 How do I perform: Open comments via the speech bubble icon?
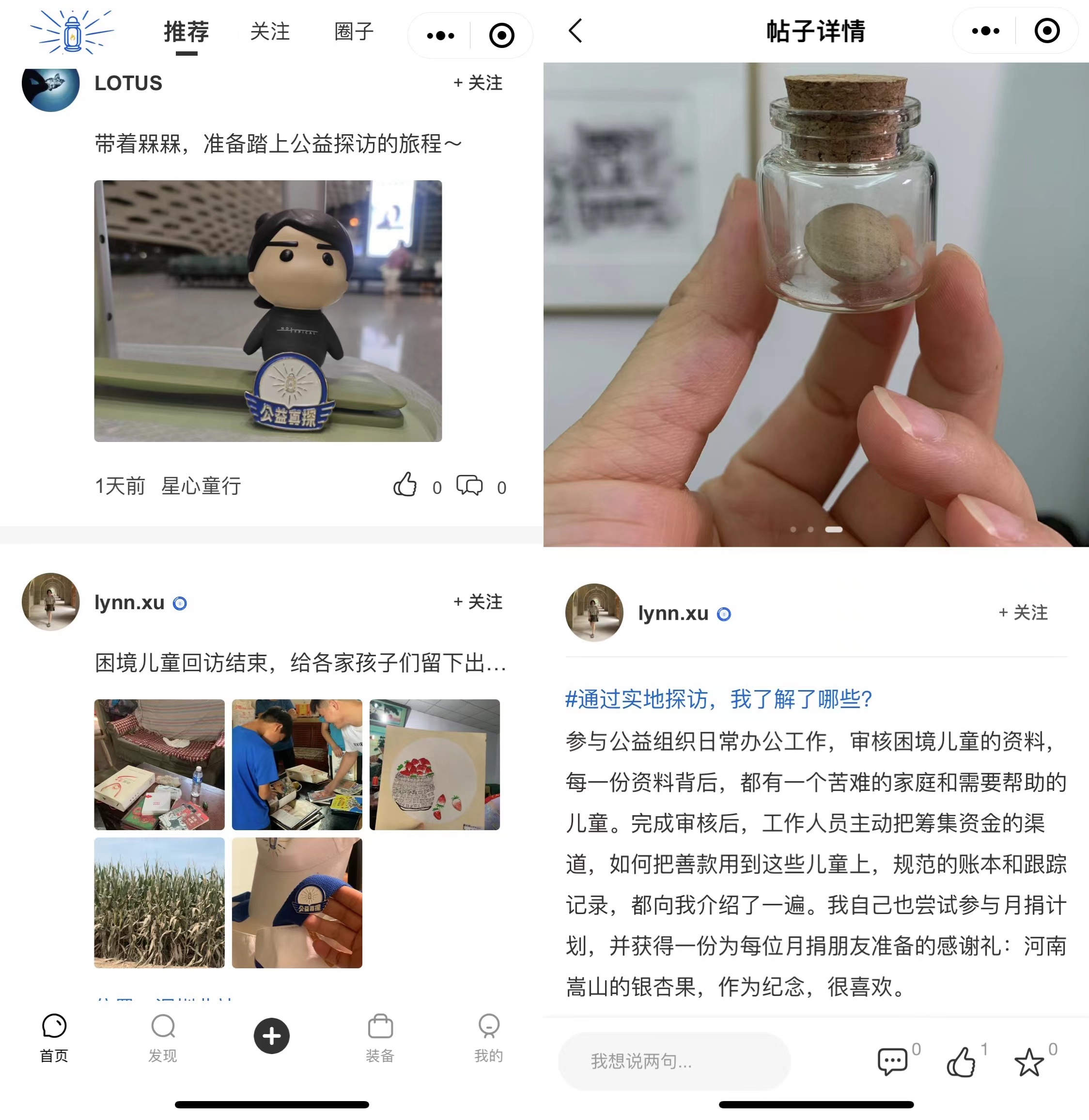892,1062
